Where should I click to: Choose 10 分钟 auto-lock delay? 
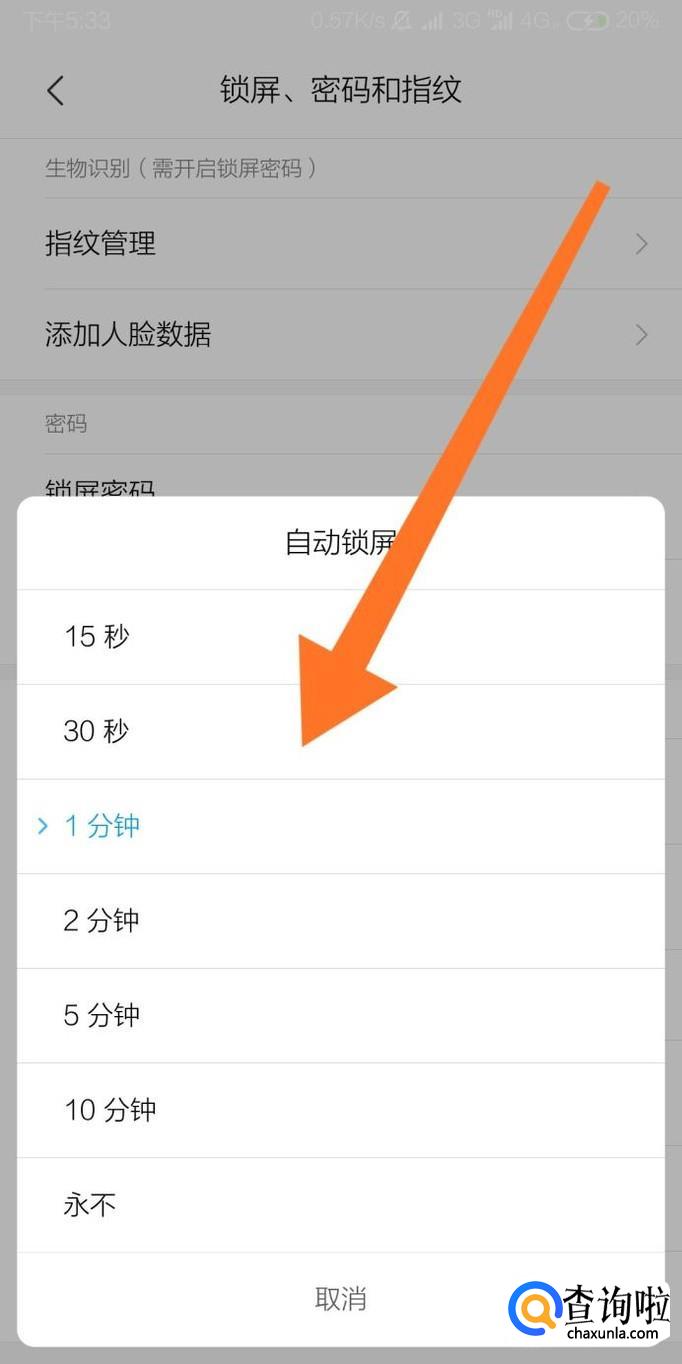pyautogui.click(x=110, y=1110)
